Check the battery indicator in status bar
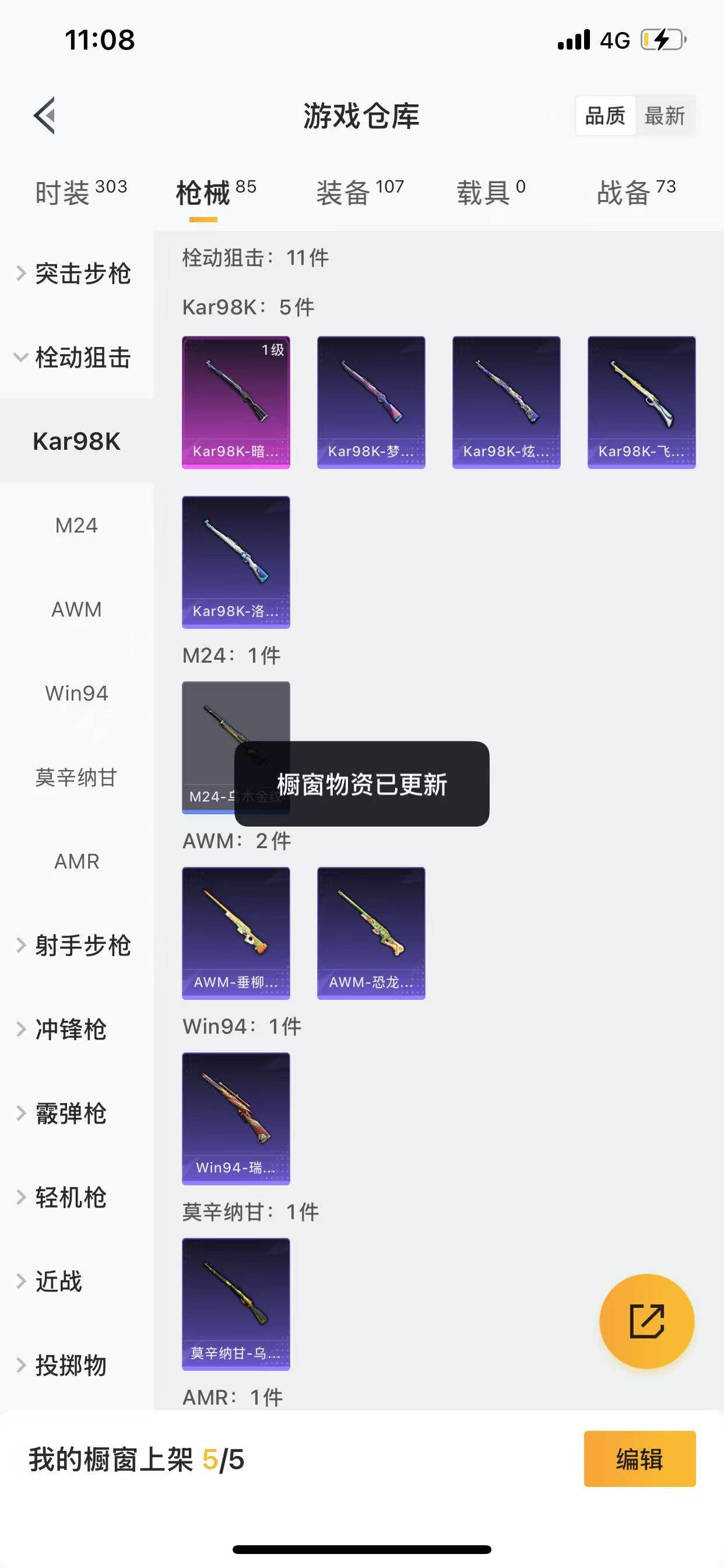The height and width of the screenshot is (1568, 724). pyautogui.click(x=659, y=39)
